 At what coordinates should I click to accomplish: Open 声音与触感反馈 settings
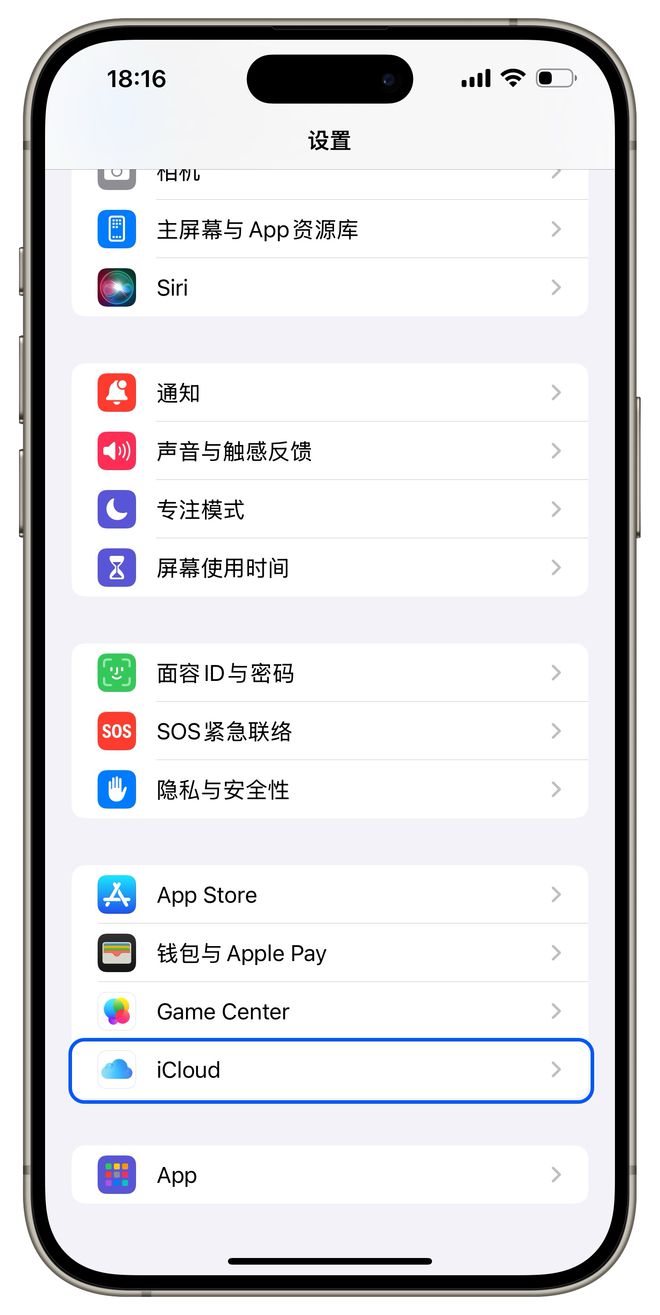click(329, 451)
